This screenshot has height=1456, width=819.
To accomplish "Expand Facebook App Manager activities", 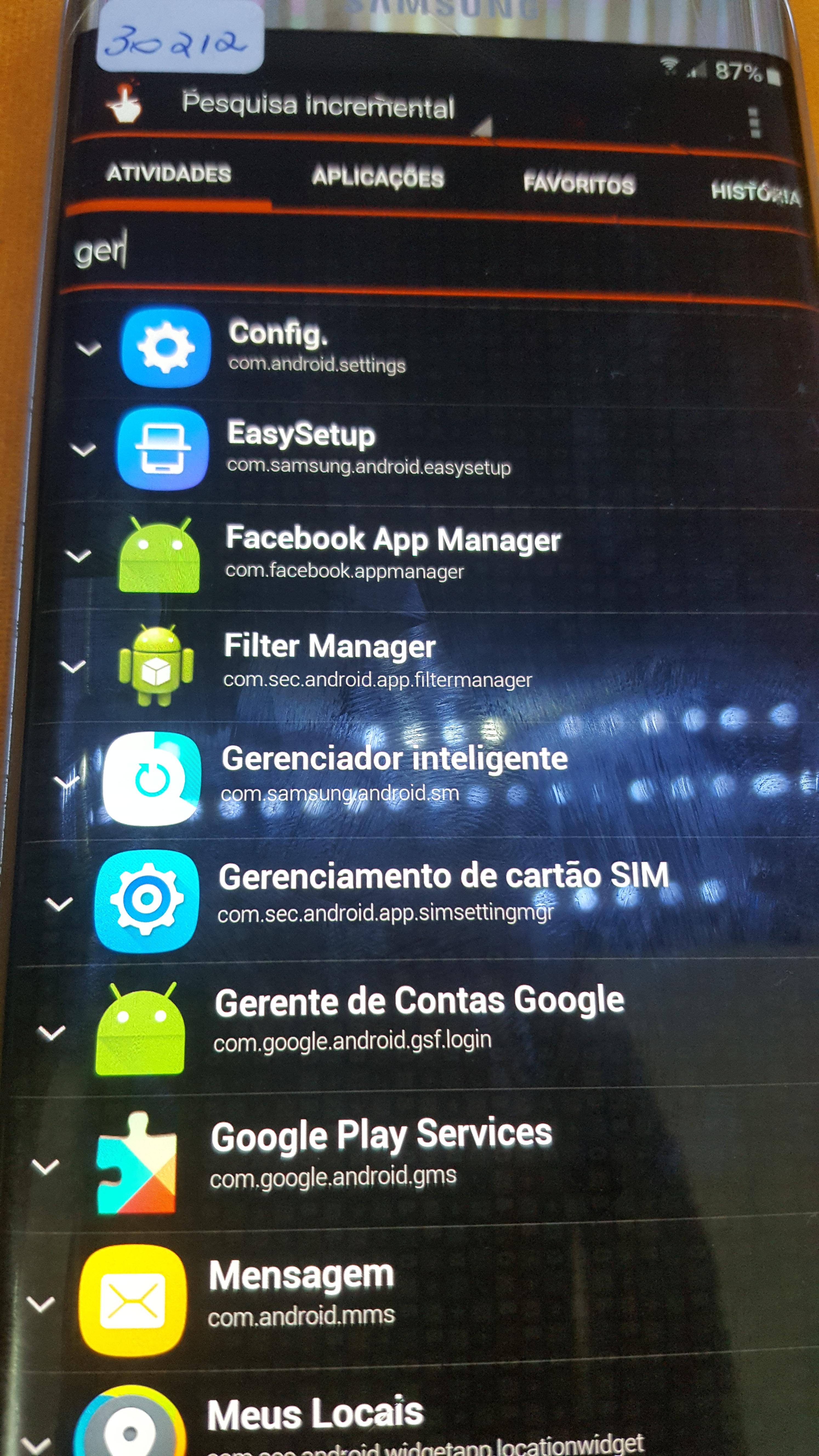I will (79, 556).
